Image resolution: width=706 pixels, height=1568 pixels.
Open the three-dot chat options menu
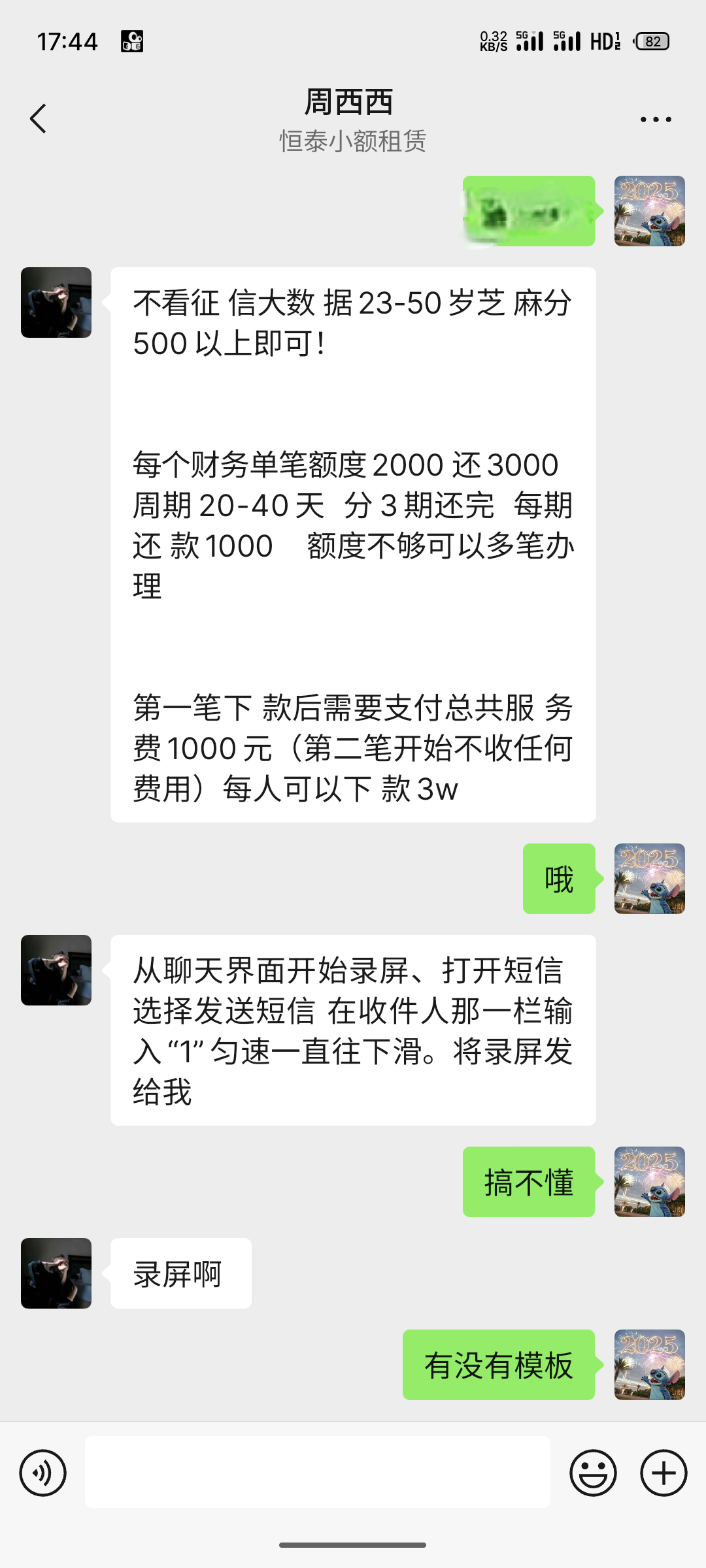655,120
